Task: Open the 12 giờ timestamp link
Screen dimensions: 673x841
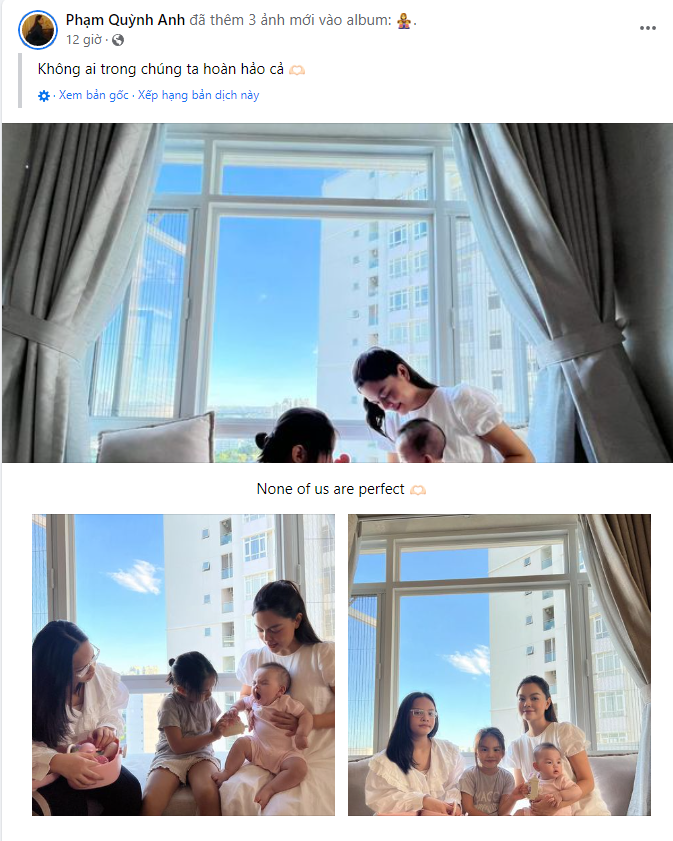Action: (x=85, y=40)
